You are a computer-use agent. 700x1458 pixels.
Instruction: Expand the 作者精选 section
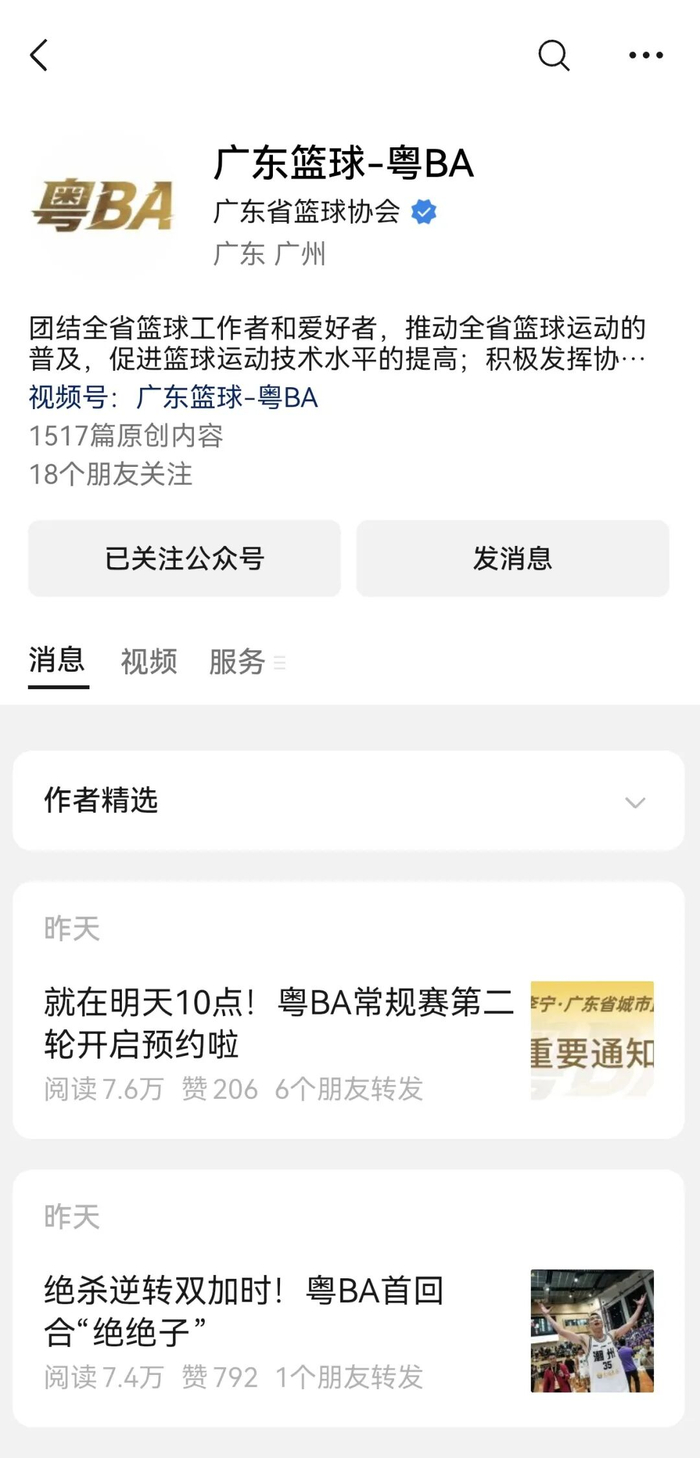click(x=349, y=801)
